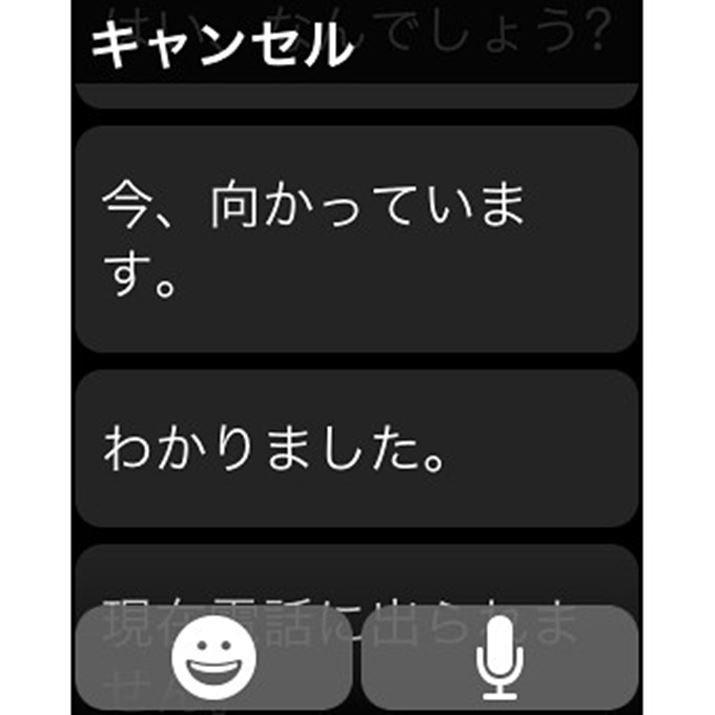Start voice dictation with the microphone

499,656
